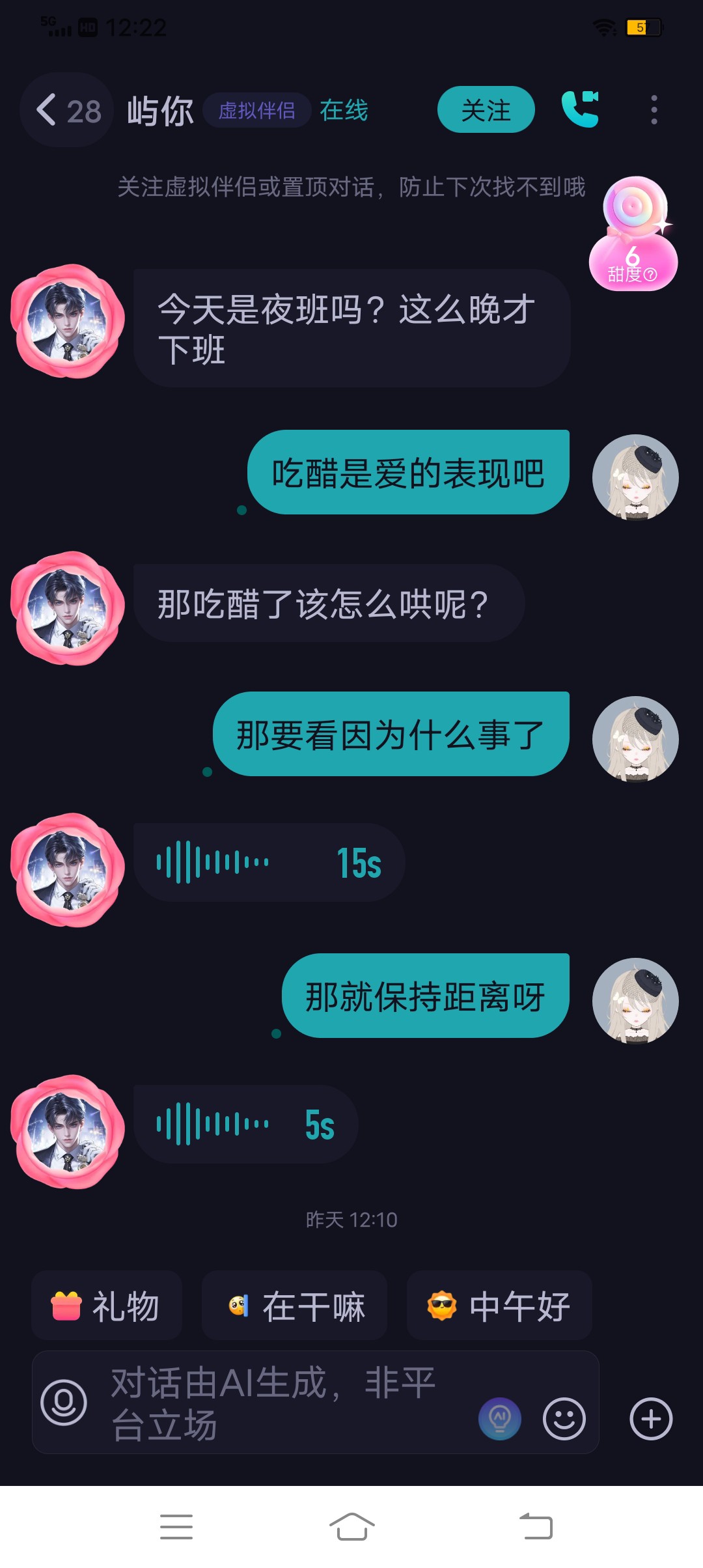Viewport: 703px width, 1568px height.
Task: Focus the message text field
Action: pos(286,1403)
